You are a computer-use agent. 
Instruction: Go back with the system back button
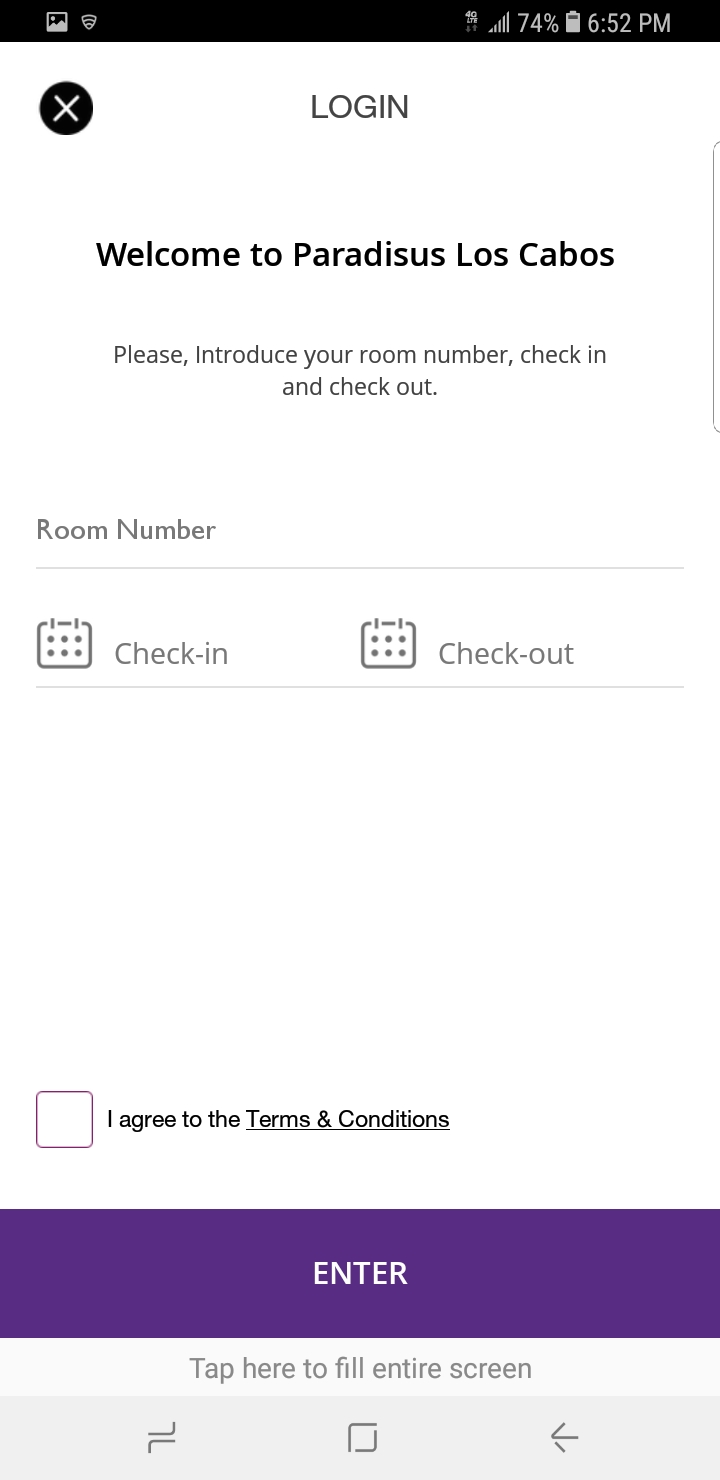pyautogui.click(x=565, y=1438)
